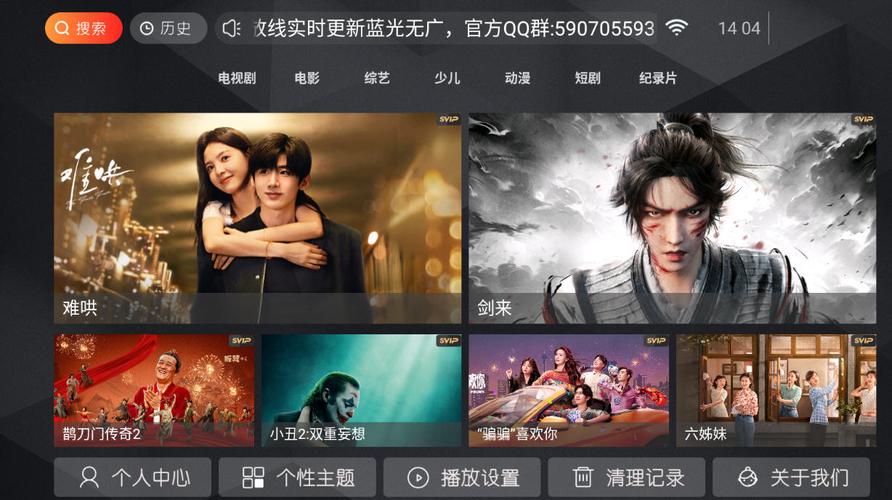The width and height of the screenshot is (892, 500).
Task: Tap 清理记录 to clear records
Action: click(627, 477)
